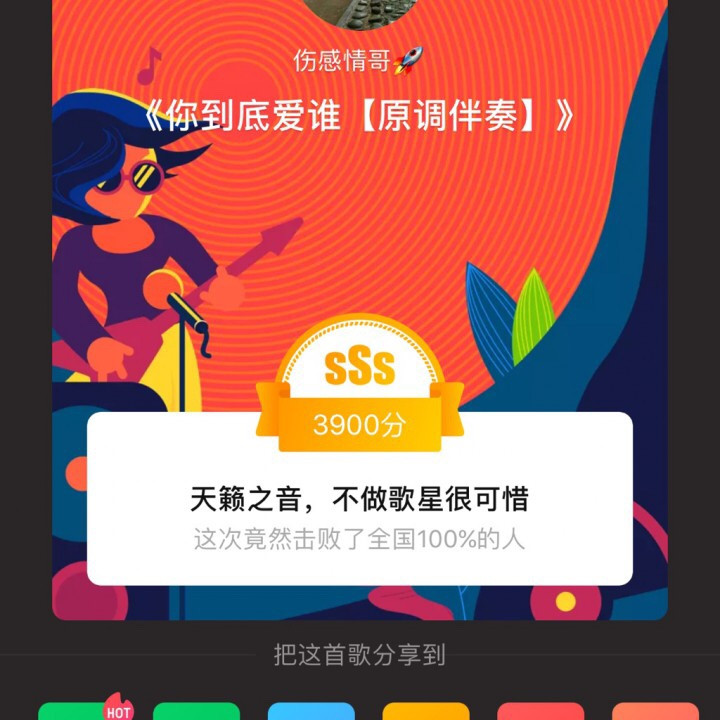This screenshot has width=720, height=720.
Task: Tap the green share button without a badge
Action: [196, 711]
